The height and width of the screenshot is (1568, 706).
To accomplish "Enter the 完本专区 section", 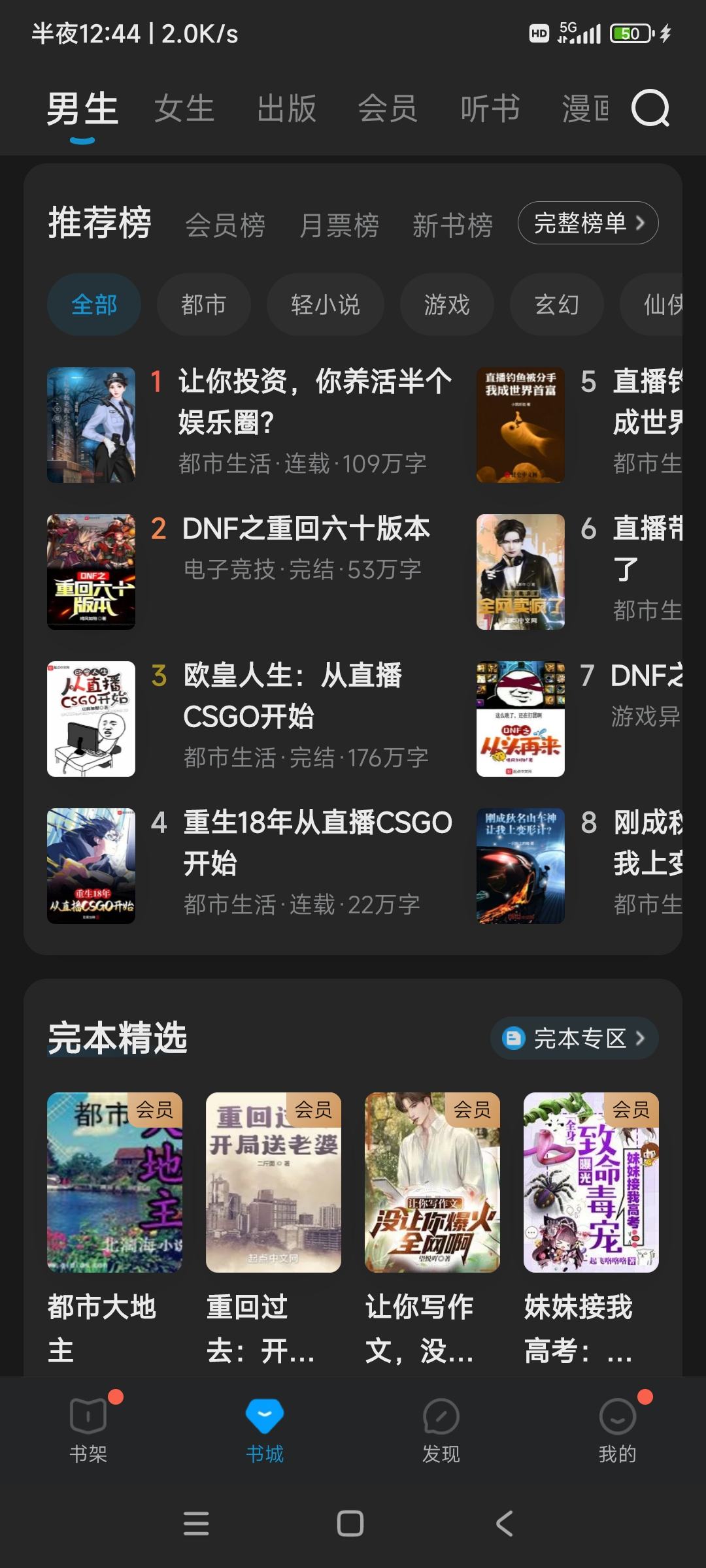I will tap(575, 1038).
